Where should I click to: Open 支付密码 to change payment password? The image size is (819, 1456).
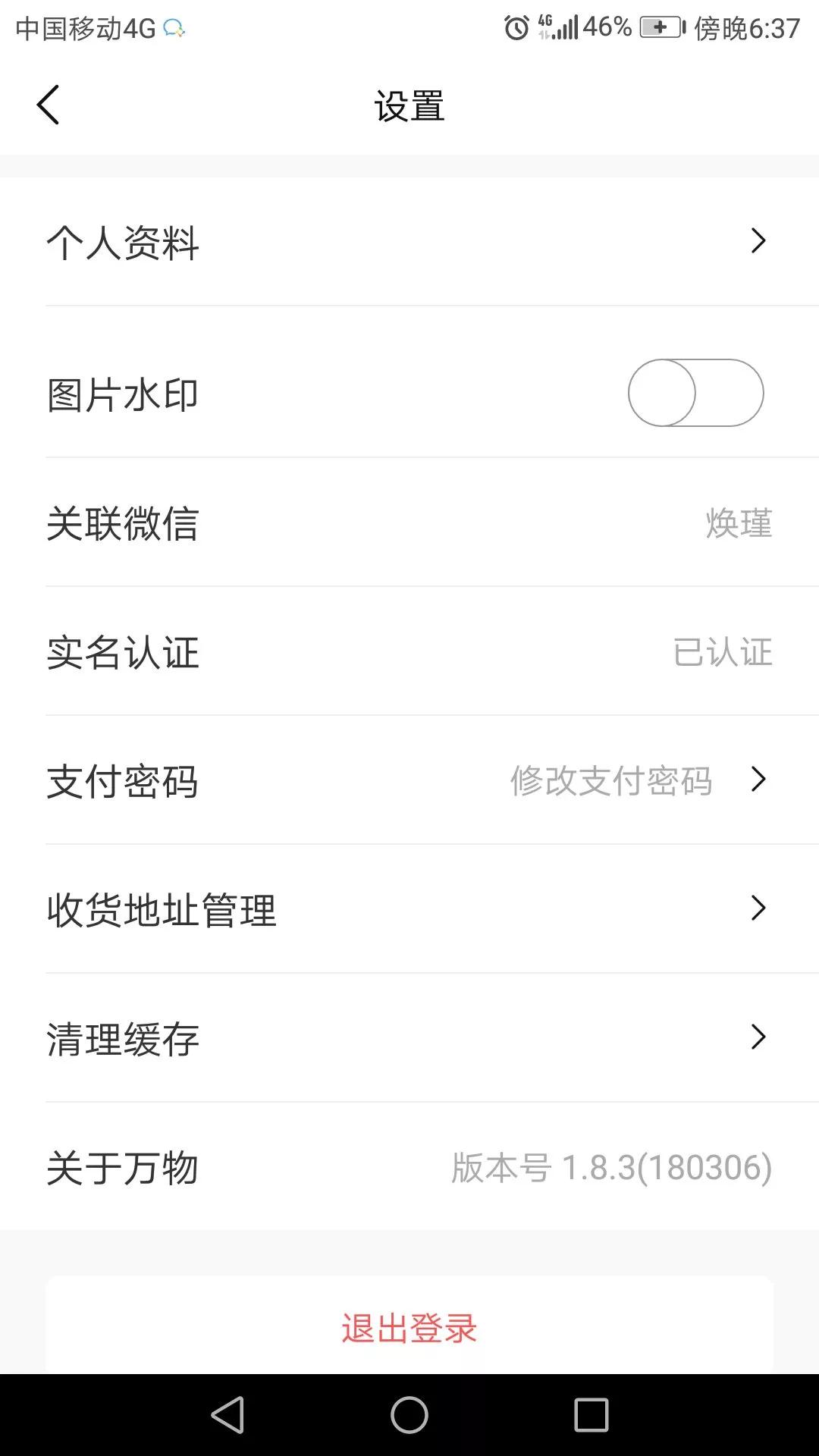(x=409, y=781)
